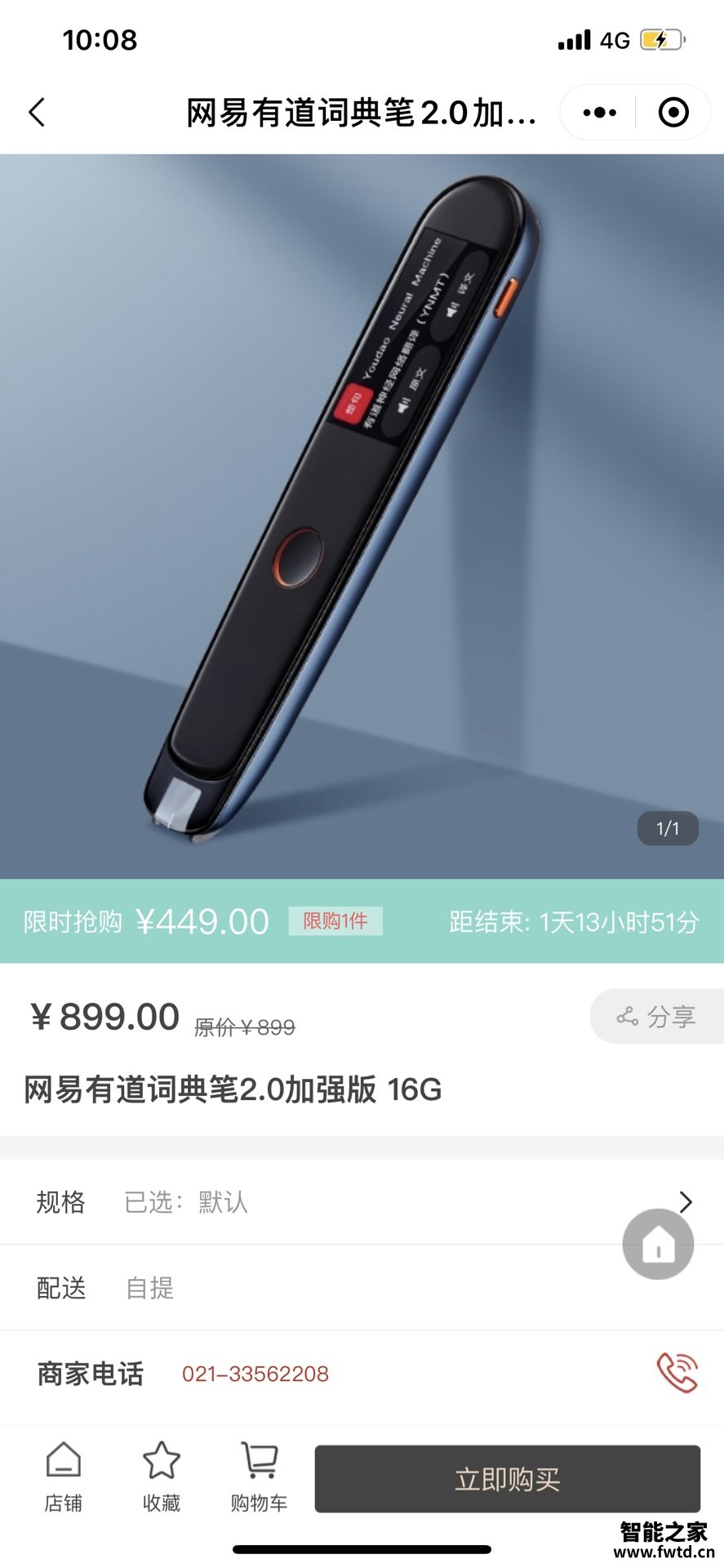Open the mini program's more options menu
The height and width of the screenshot is (1568, 724).
coord(600,113)
